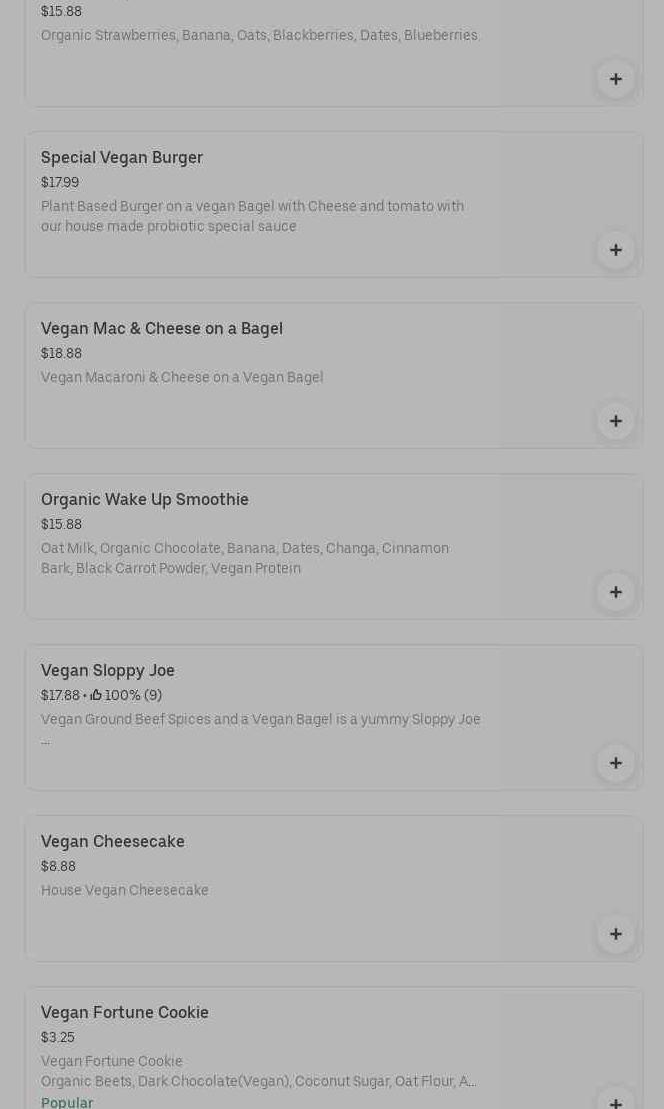Add Organic Wake Up Smoothie to cart

click(615, 593)
